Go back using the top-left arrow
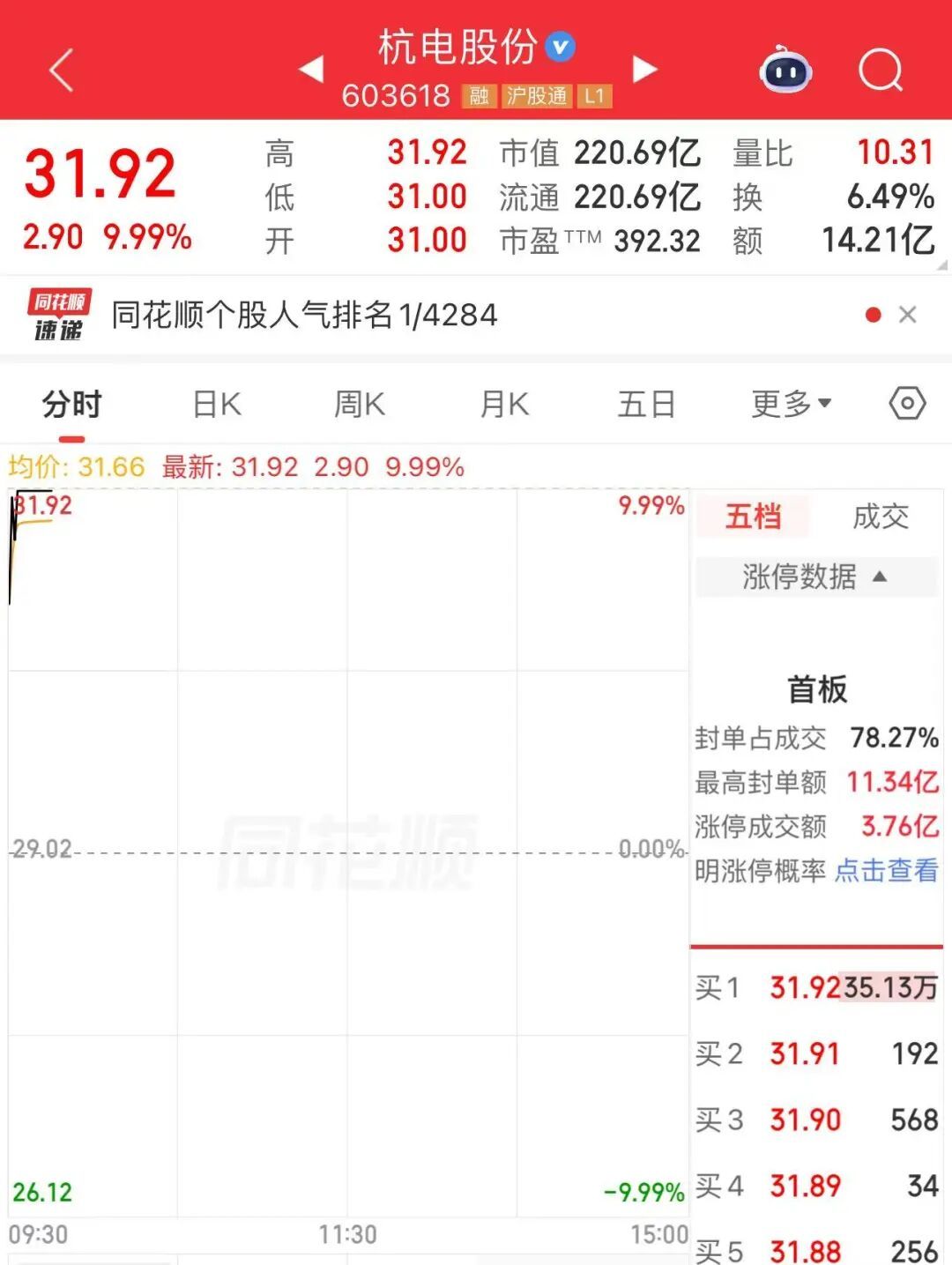Image resolution: width=952 pixels, height=1265 pixels. (61, 71)
